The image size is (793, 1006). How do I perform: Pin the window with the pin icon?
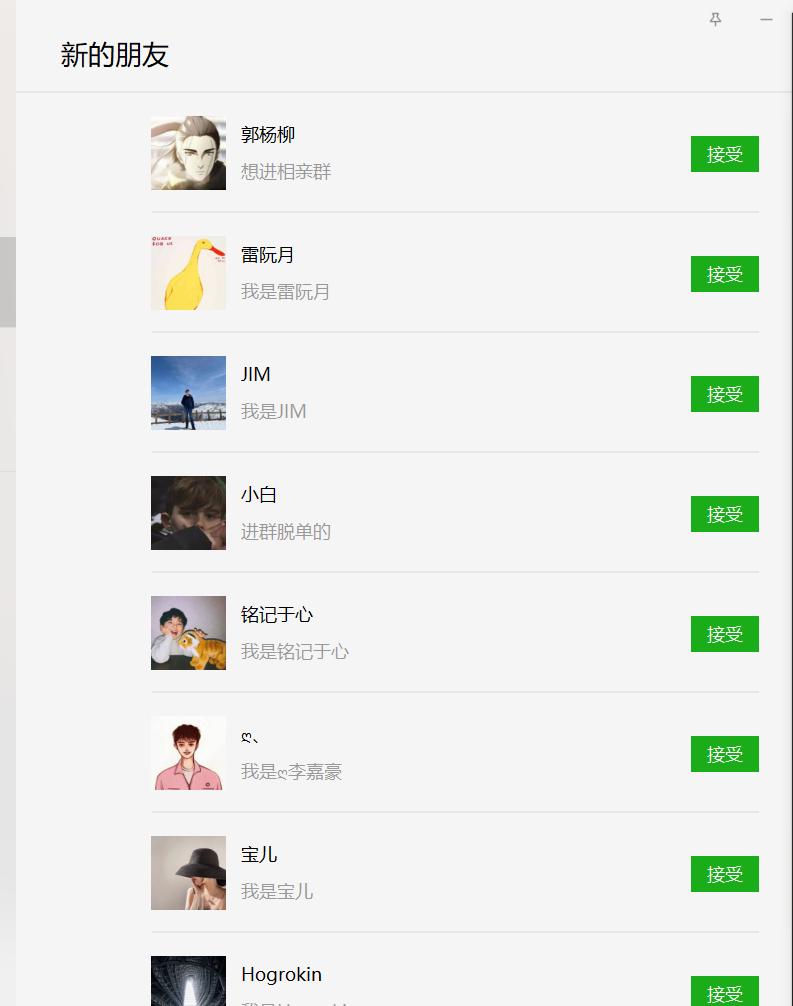(715, 19)
